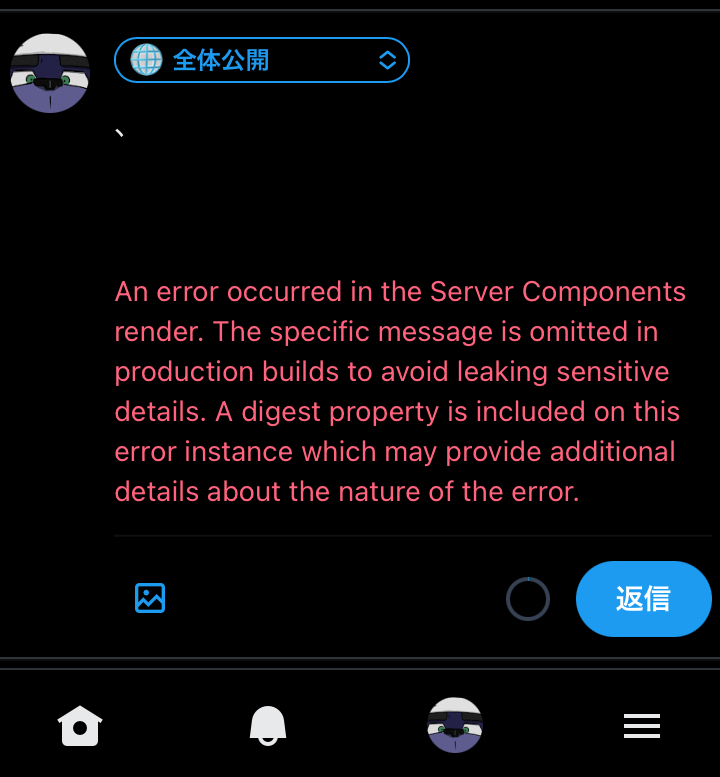Image resolution: width=720 pixels, height=777 pixels.
Task: Open the hamburger menu
Action: pos(642,726)
